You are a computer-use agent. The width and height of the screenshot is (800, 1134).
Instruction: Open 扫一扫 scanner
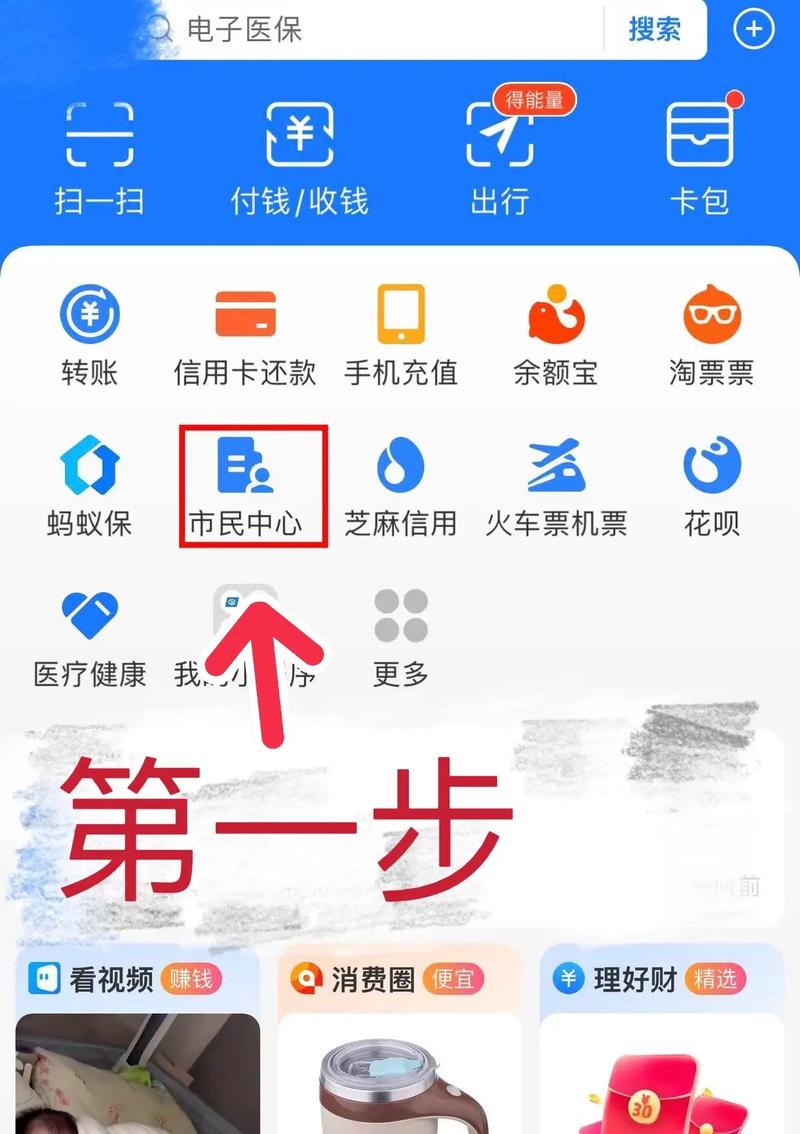(x=99, y=158)
